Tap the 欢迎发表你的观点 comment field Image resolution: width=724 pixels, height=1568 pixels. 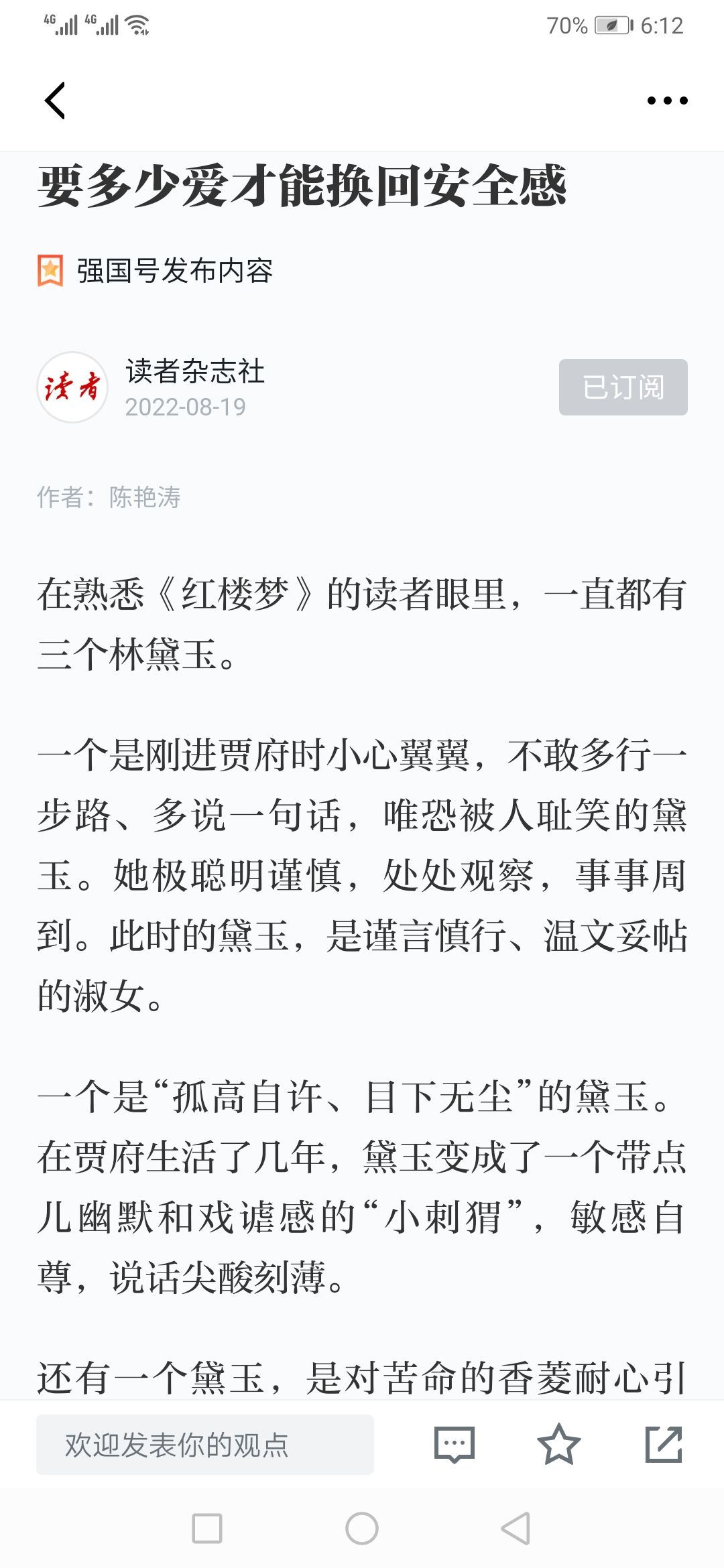[x=205, y=1445]
